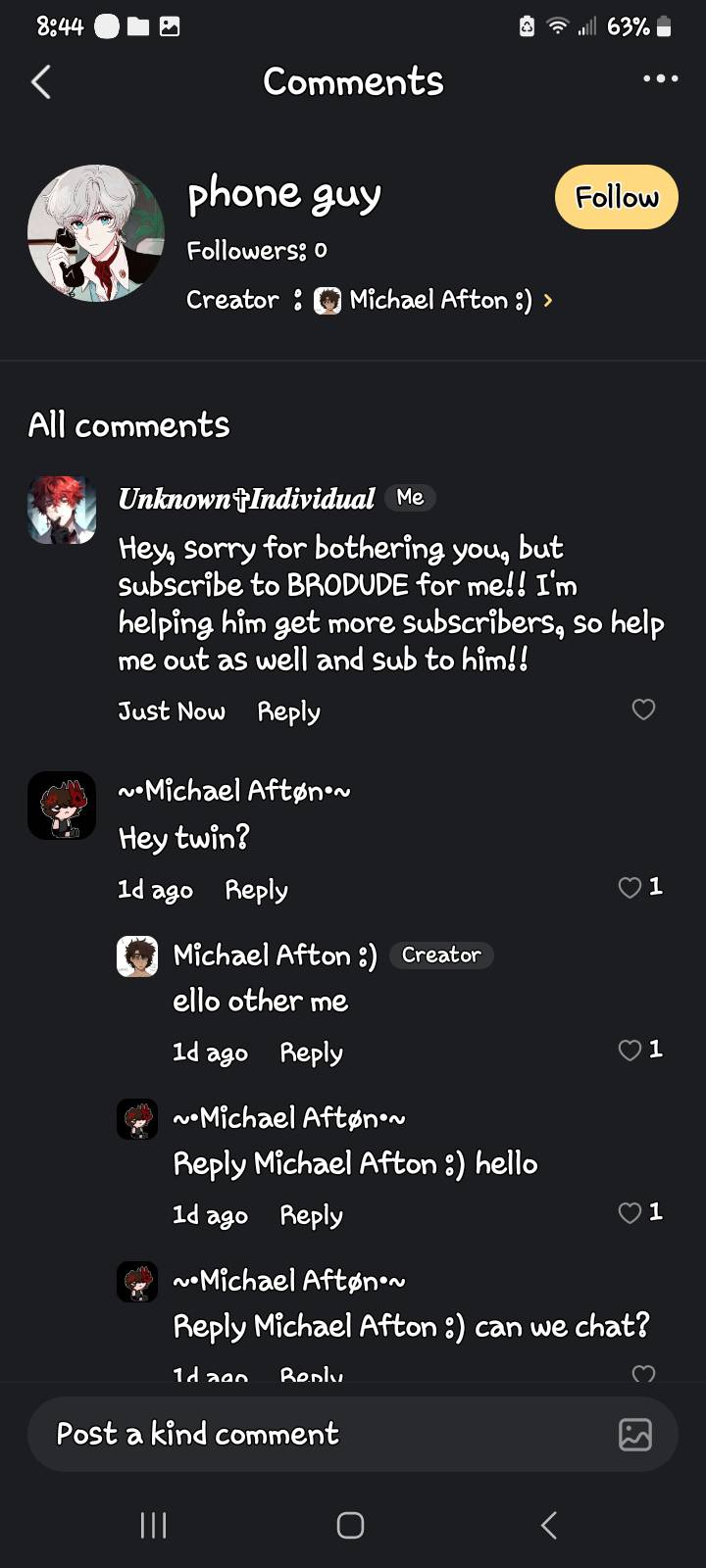Open the avatar beside "Hey twin?"

coord(62,806)
